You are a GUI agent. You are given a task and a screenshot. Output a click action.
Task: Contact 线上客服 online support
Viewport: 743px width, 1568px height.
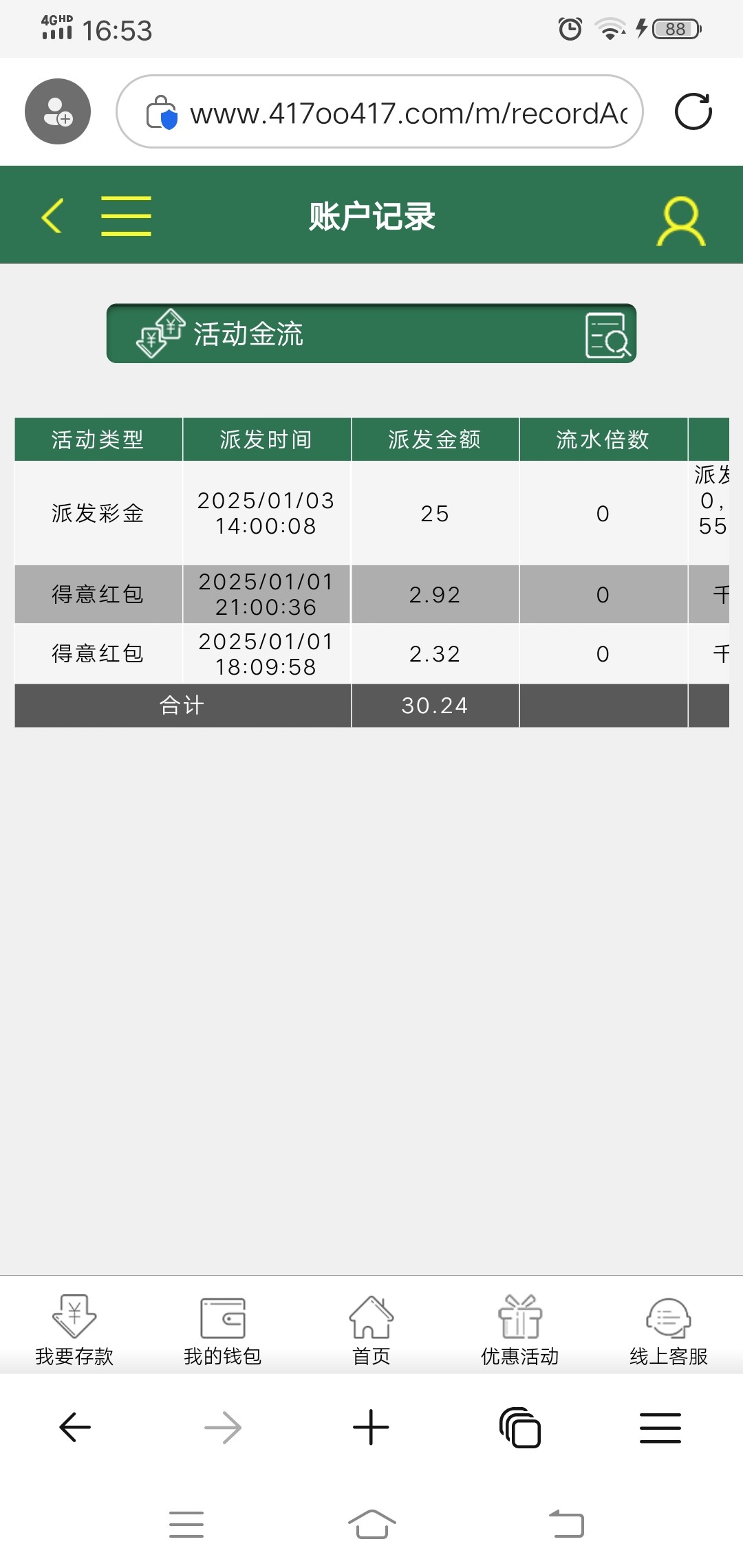coord(669,1330)
